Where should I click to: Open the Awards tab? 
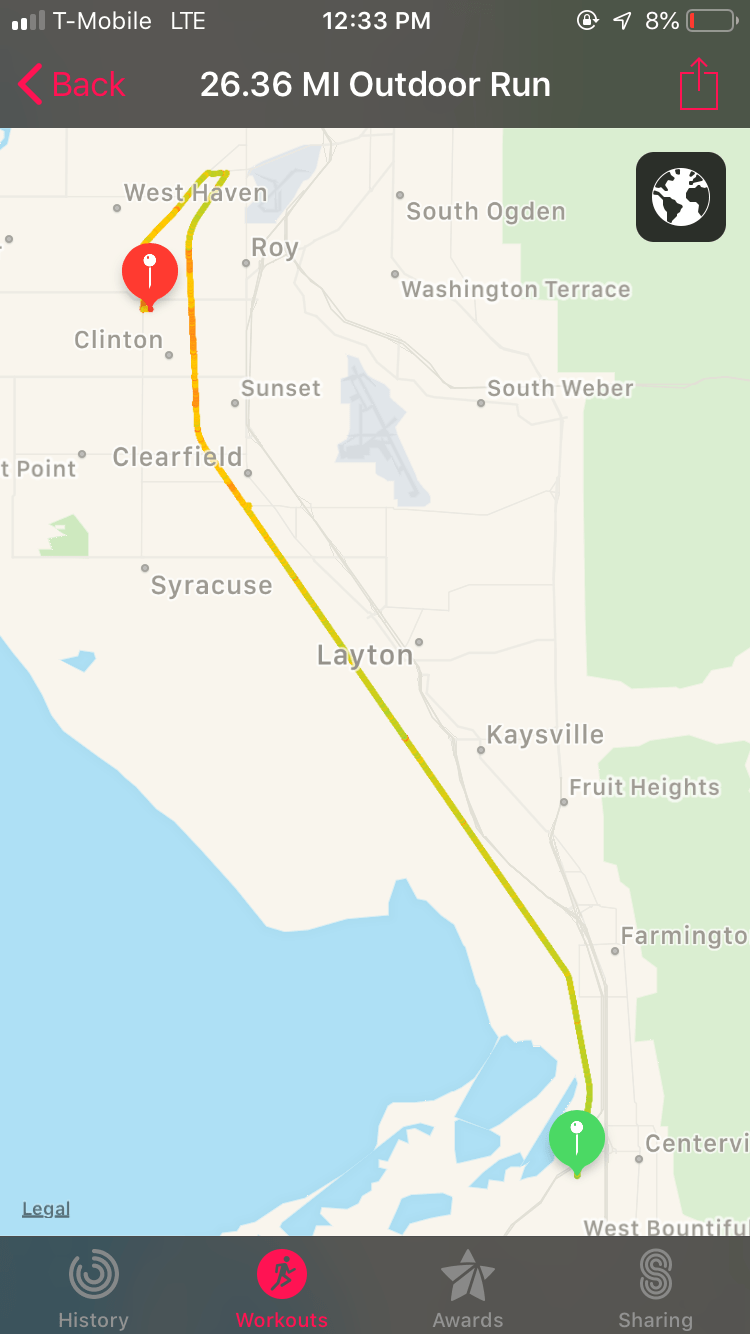[468, 1289]
